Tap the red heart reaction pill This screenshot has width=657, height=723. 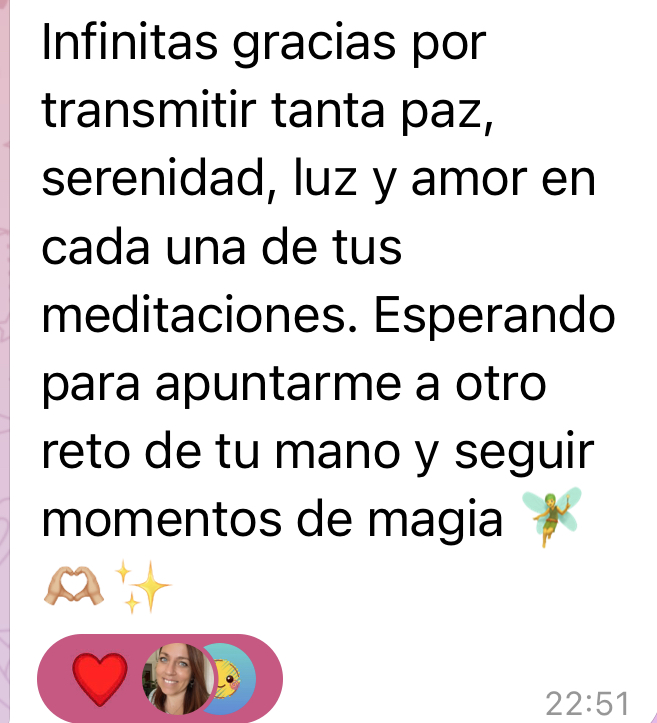coord(101,678)
